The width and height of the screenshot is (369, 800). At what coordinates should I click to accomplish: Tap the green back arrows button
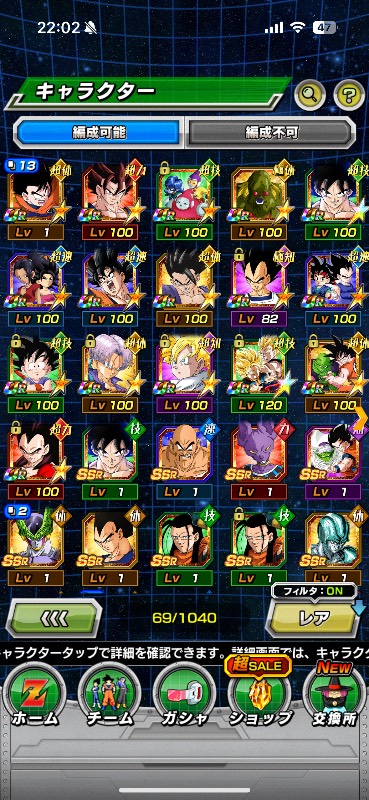54,618
